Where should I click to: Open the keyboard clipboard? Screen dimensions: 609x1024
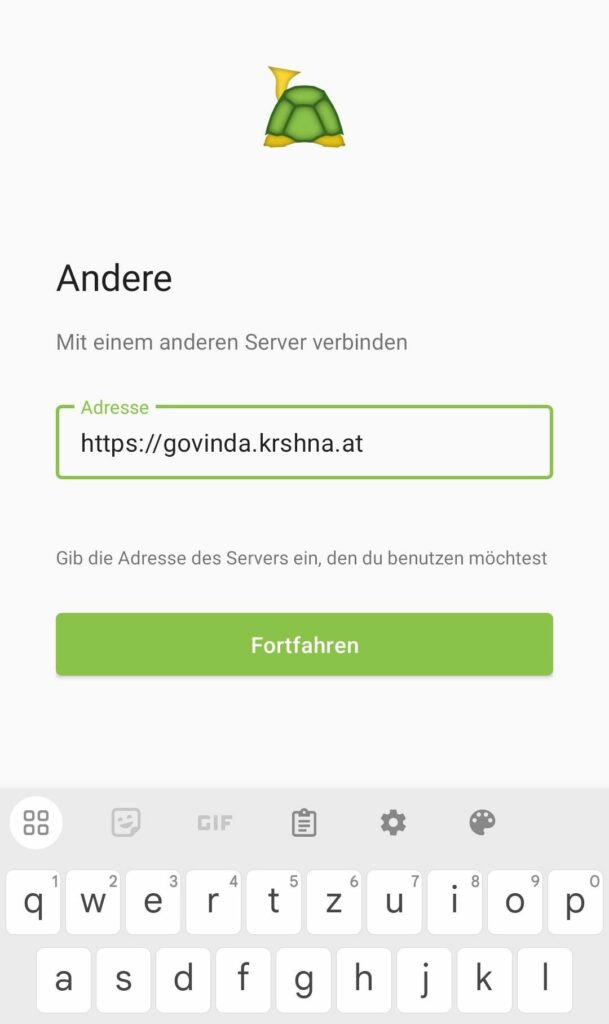[x=304, y=822]
